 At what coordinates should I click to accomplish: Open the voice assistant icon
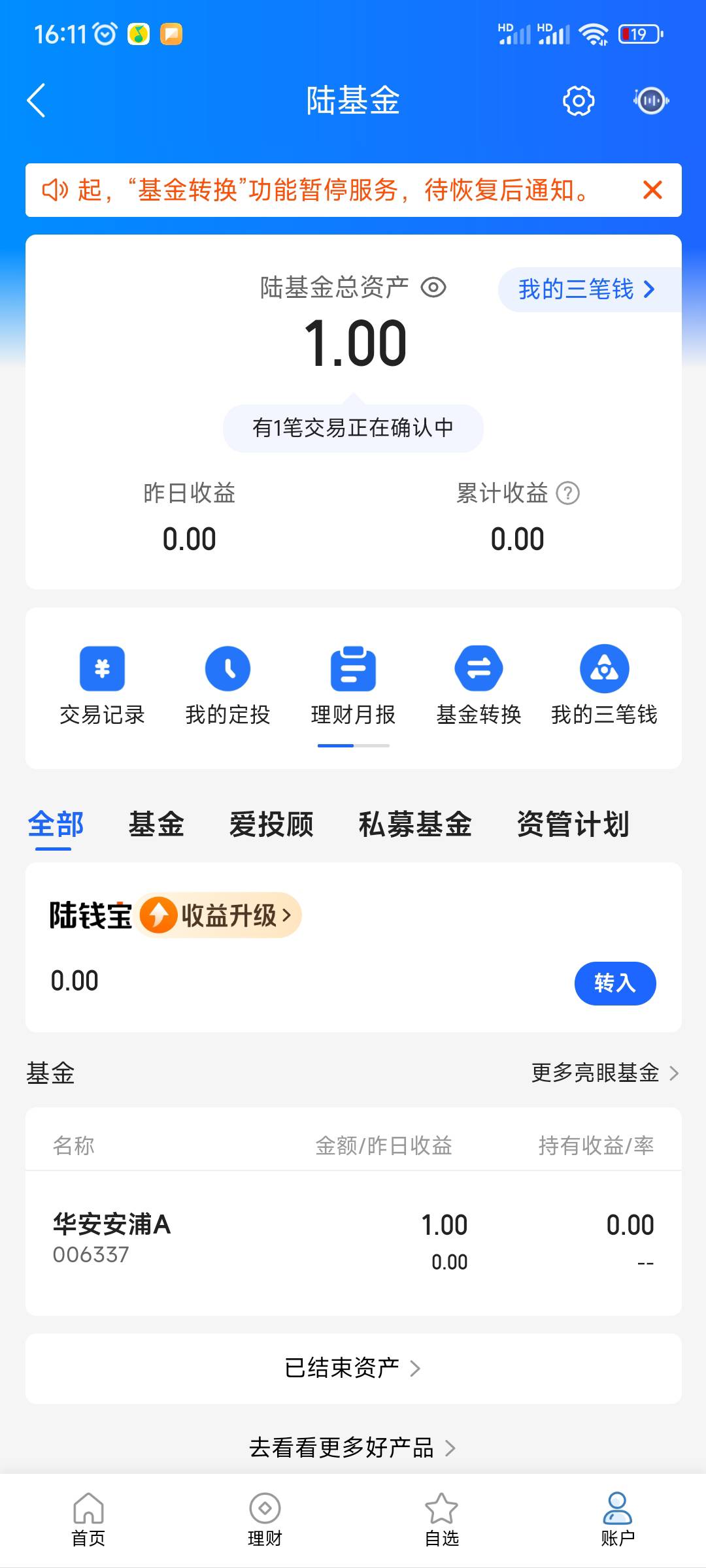coord(651,101)
